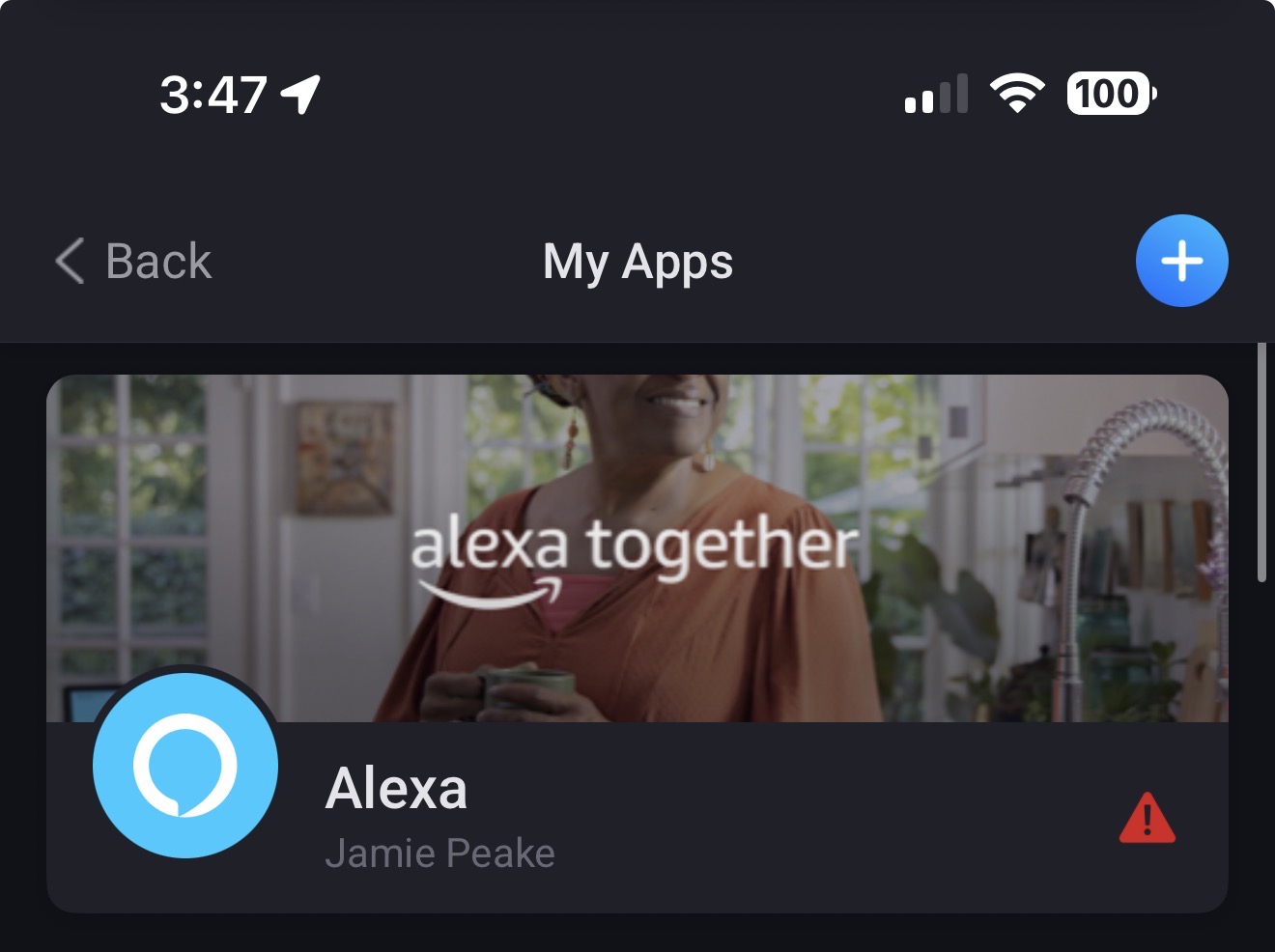Add a new app with the plus button
The height and width of the screenshot is (952, 1275).
(x=1181, y=261)
